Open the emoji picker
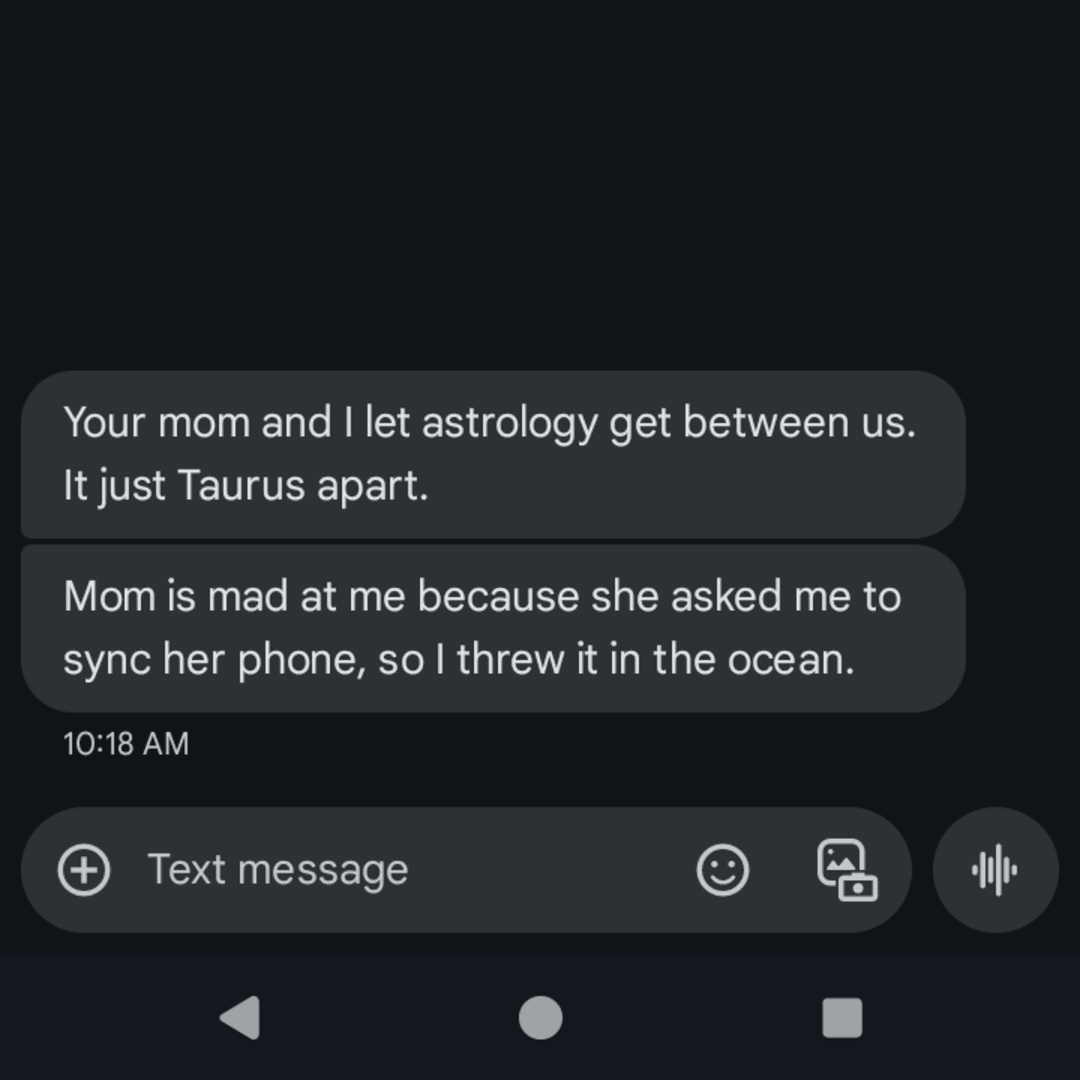Image resolution: width=1080 pixels, height=1080 pixels. pos(722,869)
